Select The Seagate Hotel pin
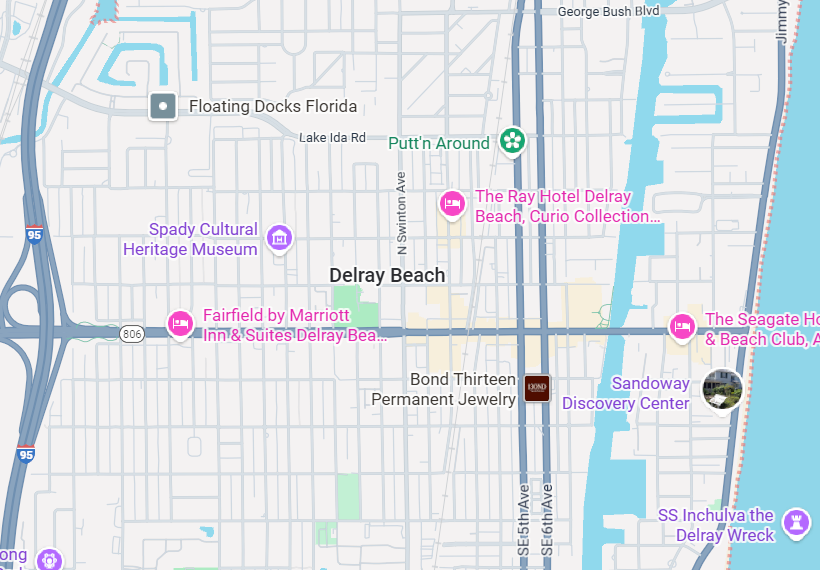This screenshot has height=570, width=820. (x=682, y=324)
